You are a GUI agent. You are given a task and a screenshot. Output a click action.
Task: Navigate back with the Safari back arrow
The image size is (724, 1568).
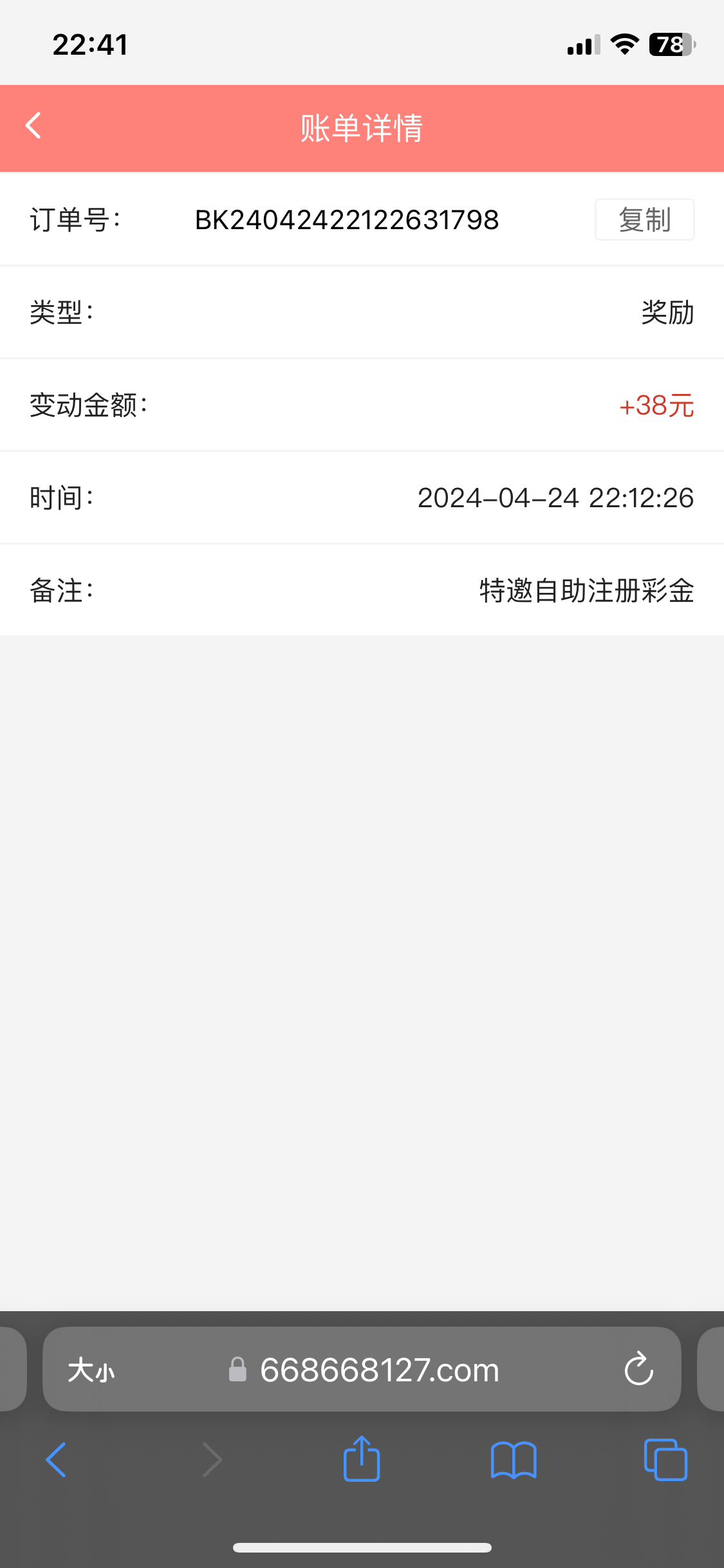click(56, 1459)
